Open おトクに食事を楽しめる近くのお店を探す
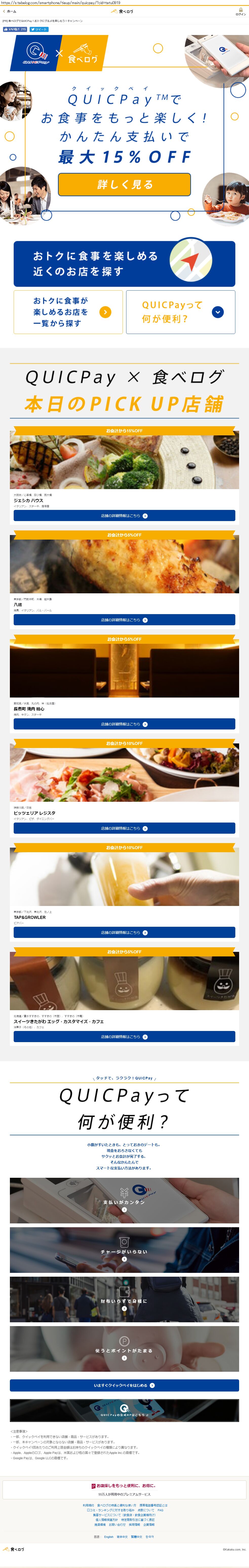 click(124, 263)
